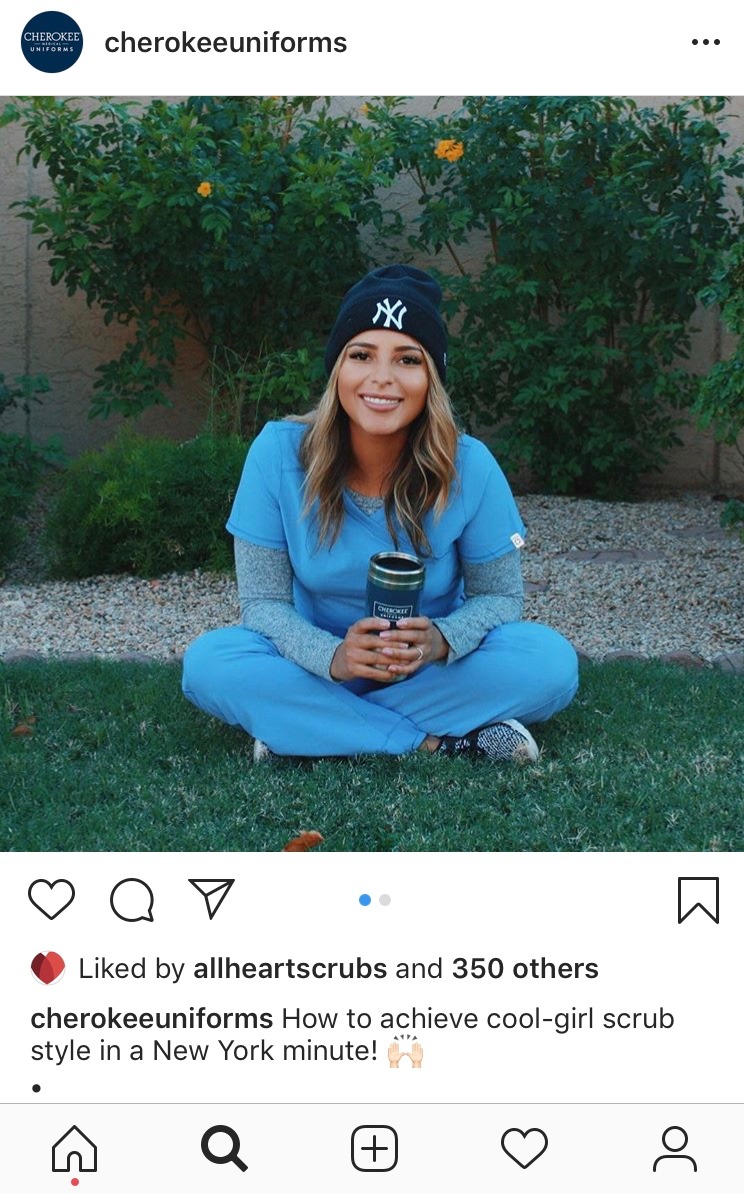Viewport: 744px width, 1194px height.
Task: Open the post's three-dot options menu
Action: coord(705,43)
